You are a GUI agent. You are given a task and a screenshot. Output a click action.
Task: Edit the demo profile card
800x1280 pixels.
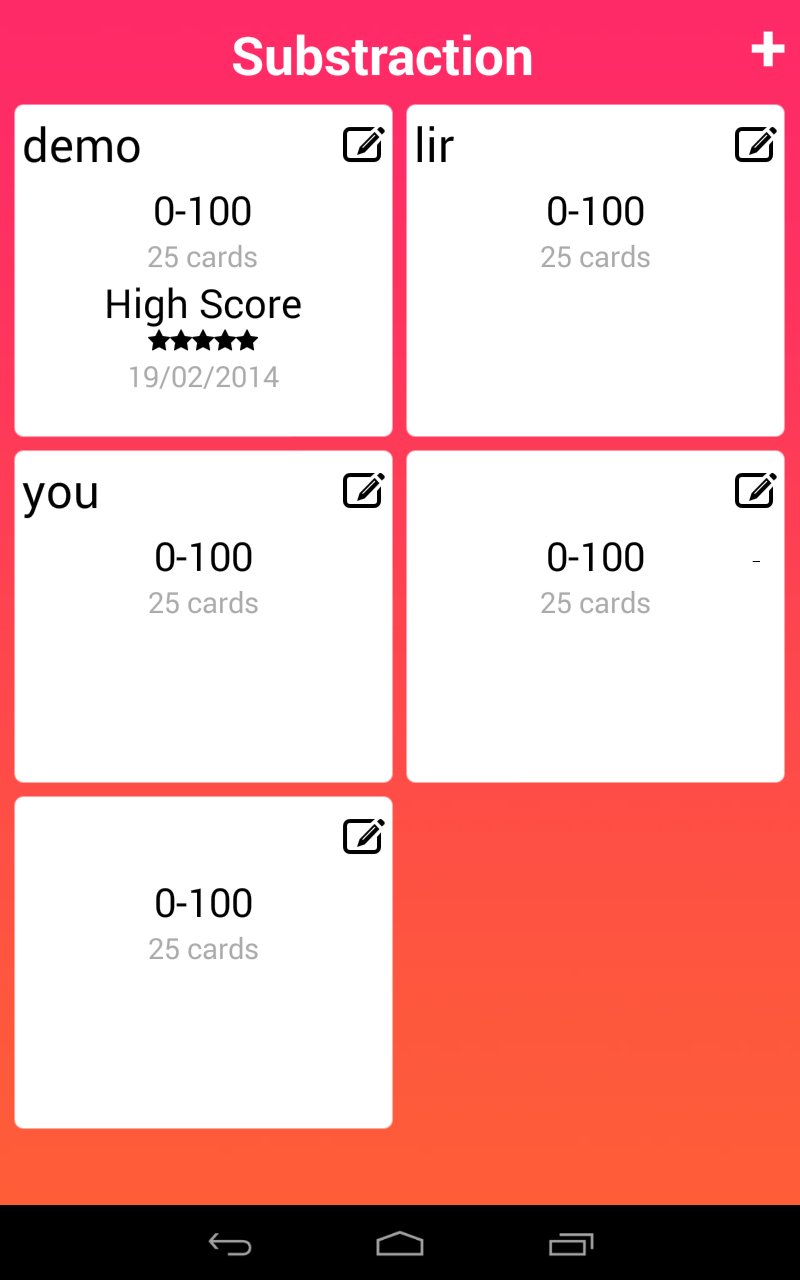(364, 144)
